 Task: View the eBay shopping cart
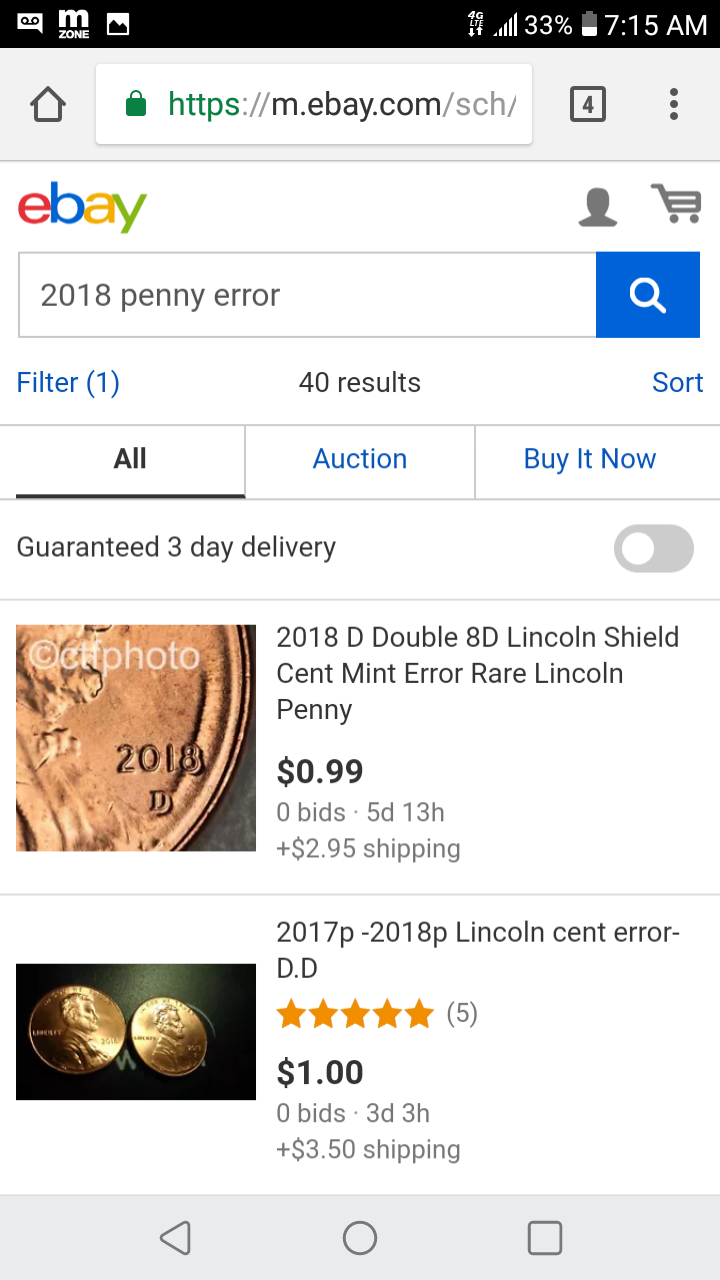click(x=676, y=204)
